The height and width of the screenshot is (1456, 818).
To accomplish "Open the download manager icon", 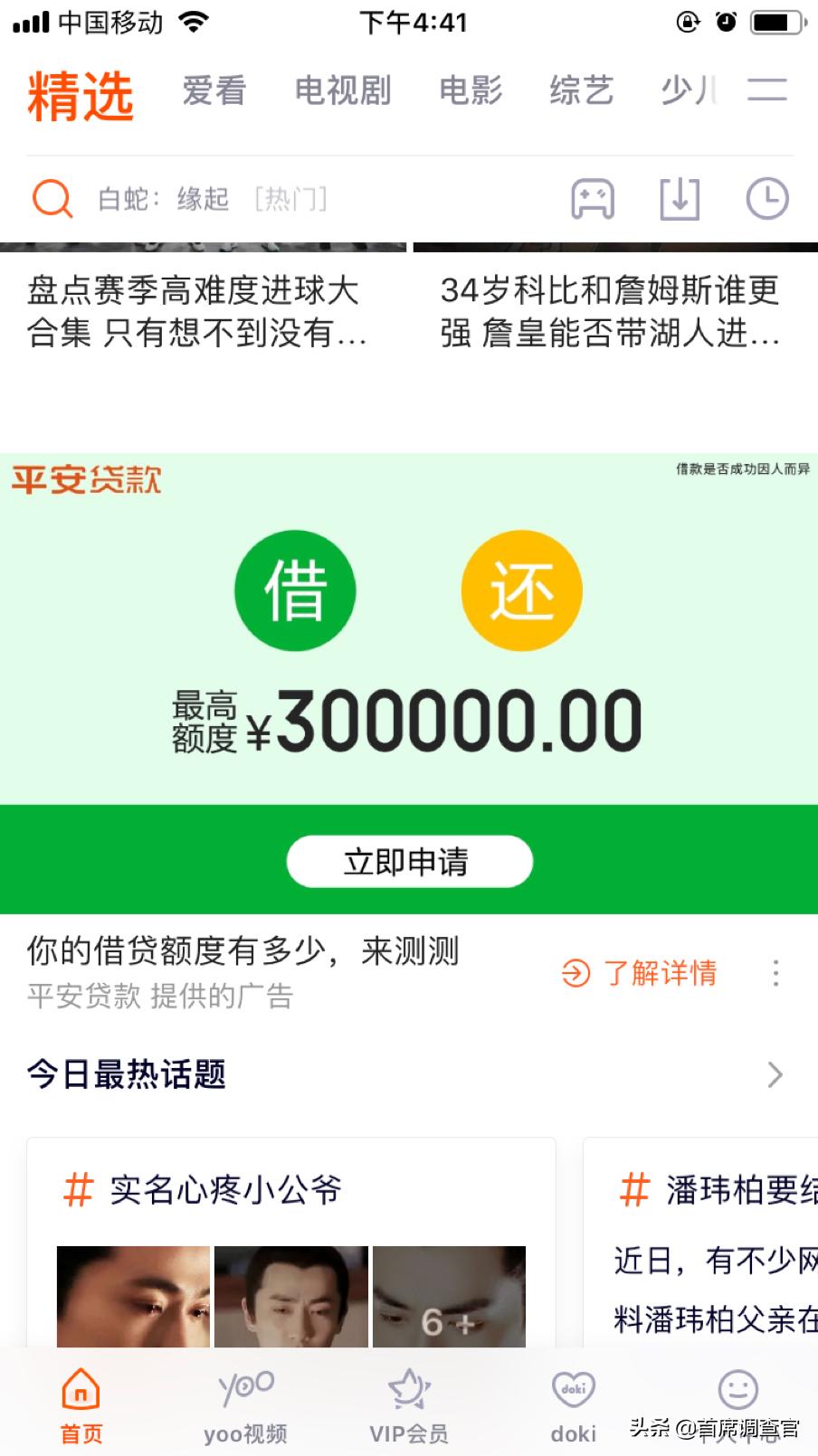I will (x=680, y=198).
